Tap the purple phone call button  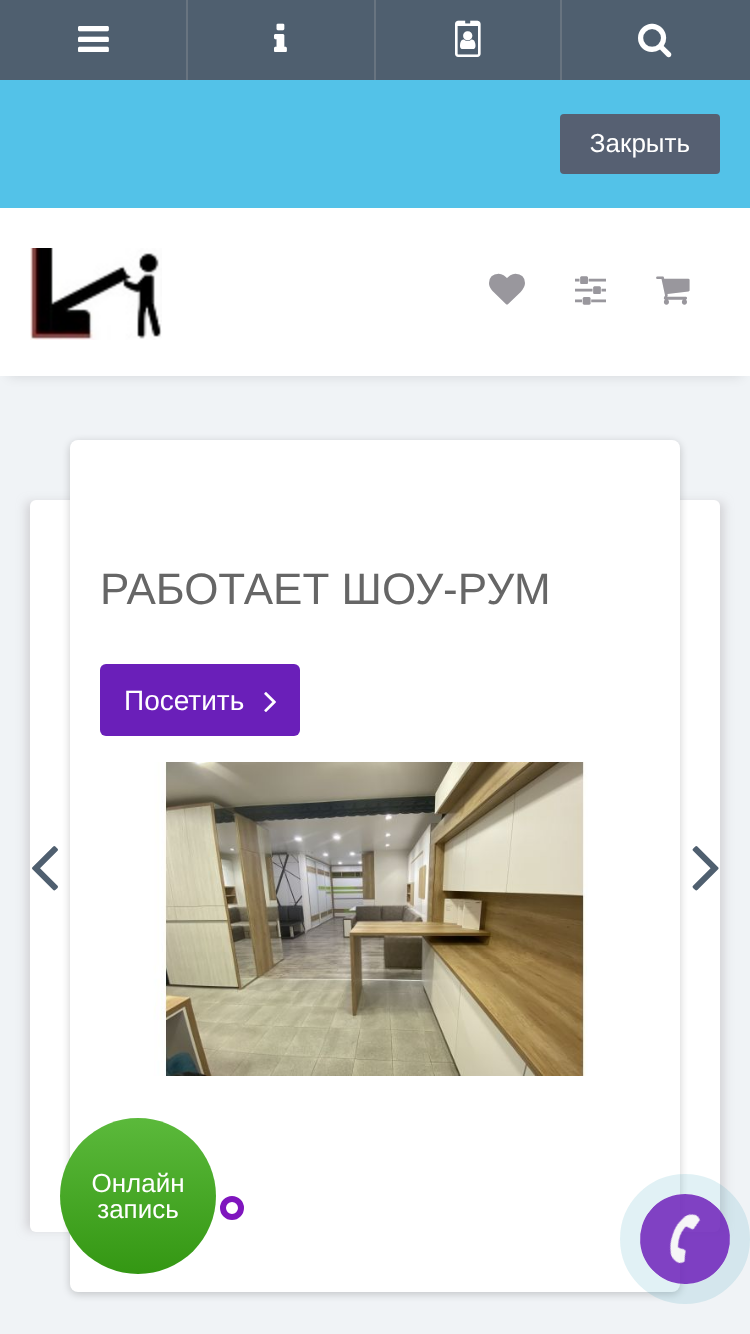685,1239
